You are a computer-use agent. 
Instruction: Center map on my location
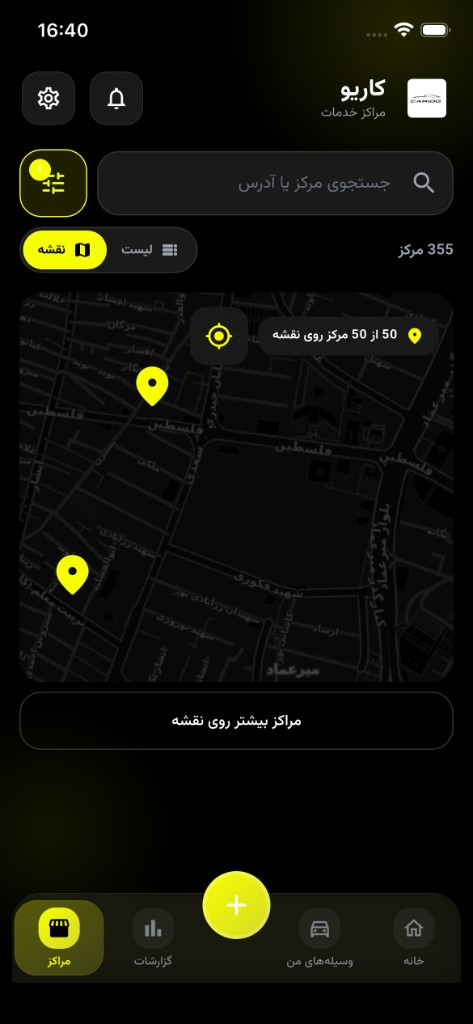click(219, 336)
